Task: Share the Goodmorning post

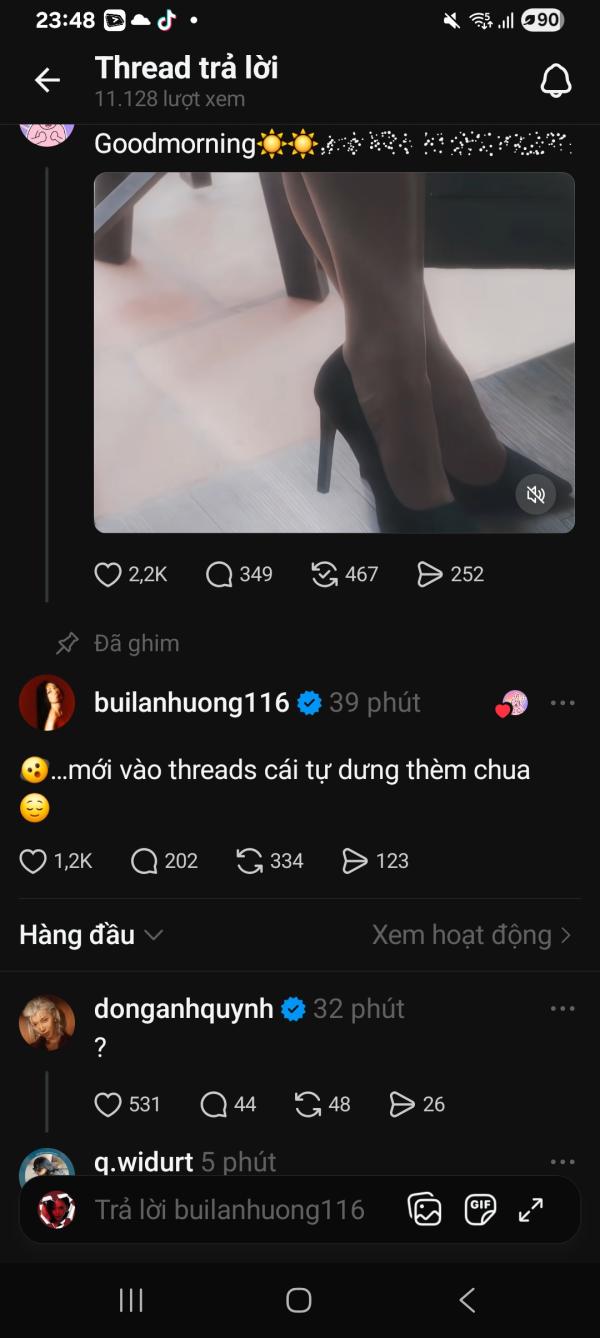Action: coord(430,574)
